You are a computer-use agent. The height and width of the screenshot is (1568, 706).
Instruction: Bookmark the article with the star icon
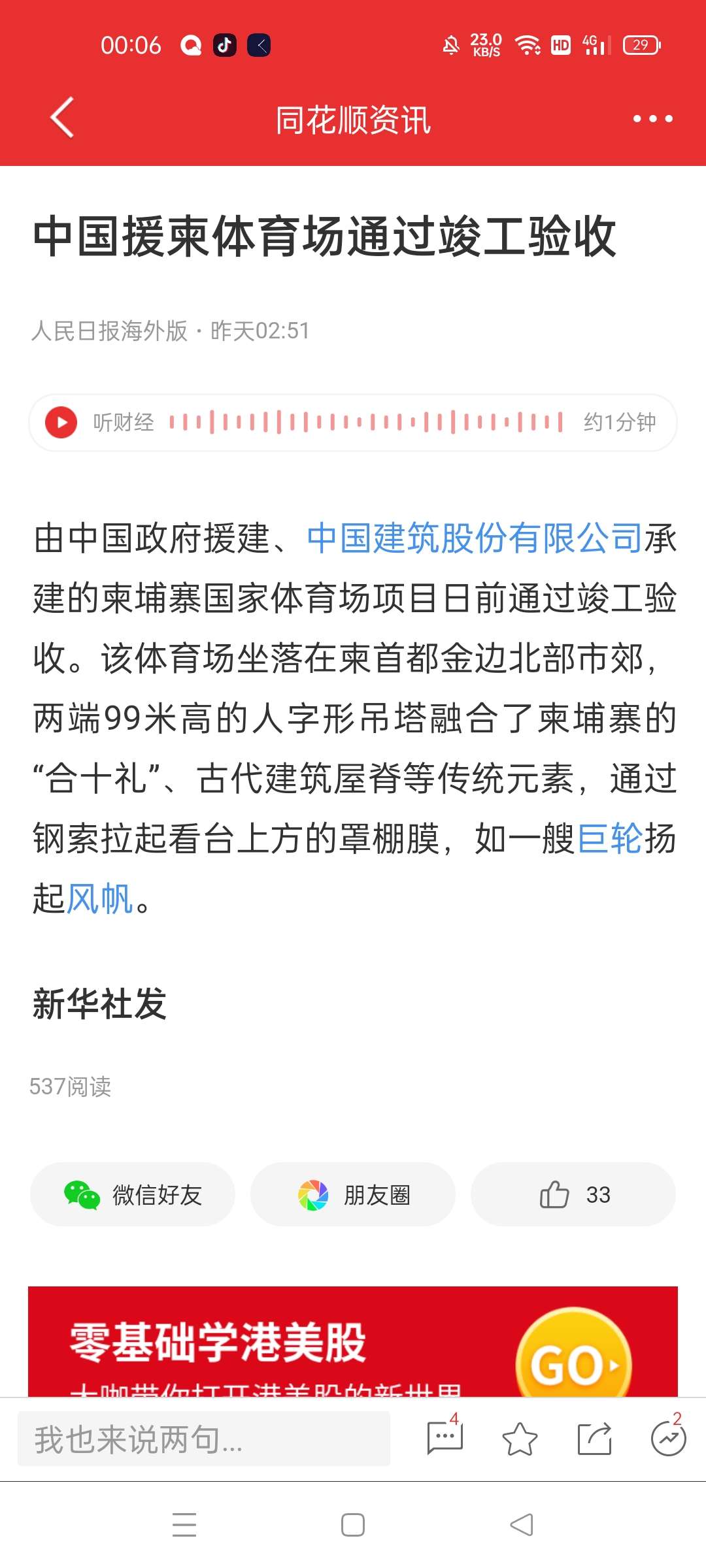(520, 1439)
